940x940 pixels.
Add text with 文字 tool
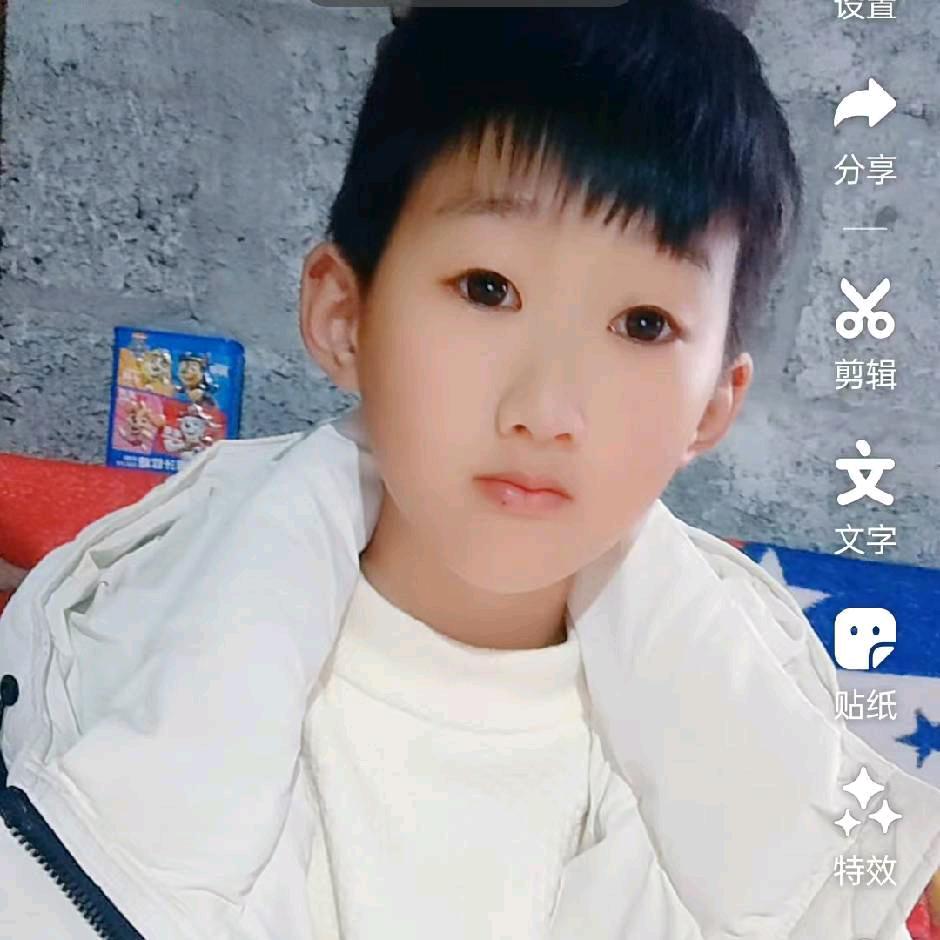865,496
